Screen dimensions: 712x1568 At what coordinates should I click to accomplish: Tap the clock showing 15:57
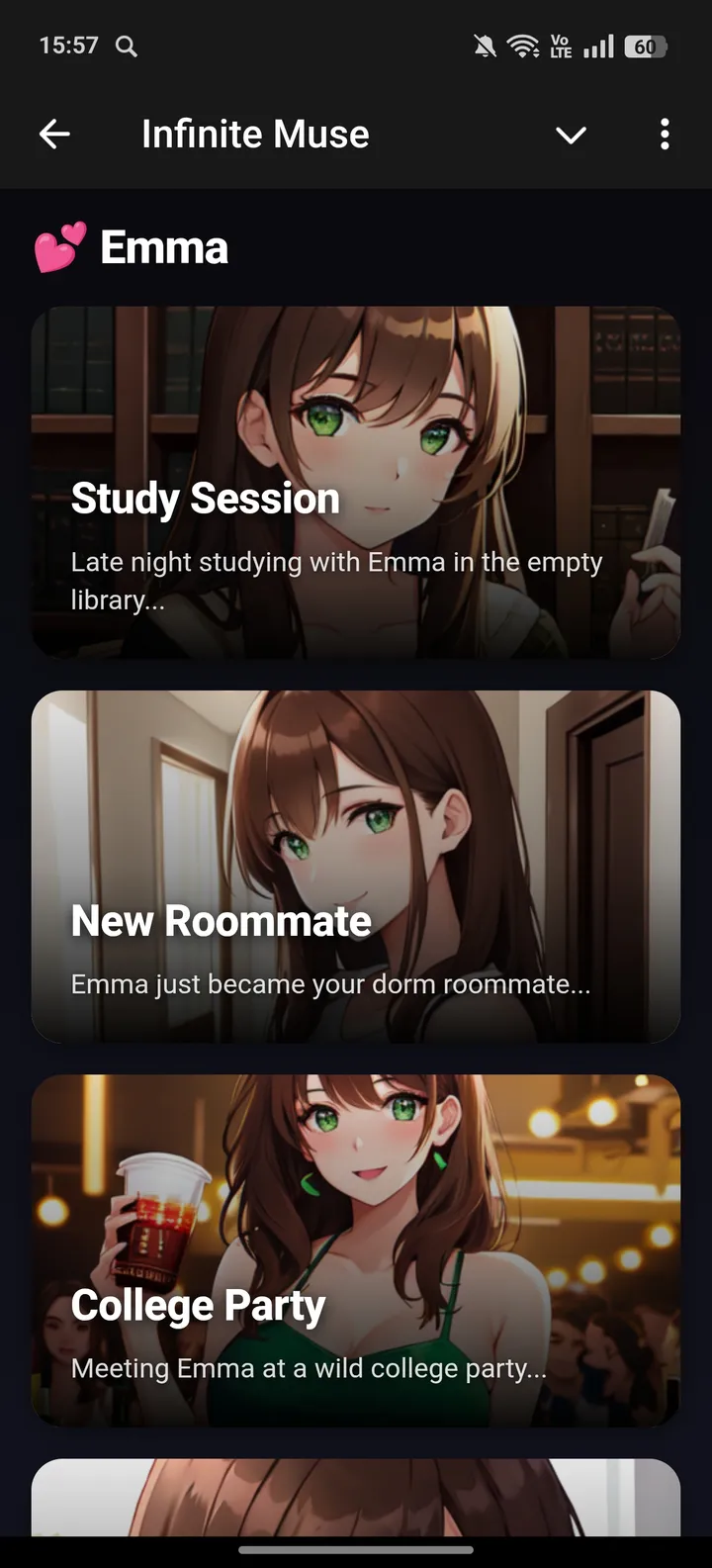click(x=68, y=45)
